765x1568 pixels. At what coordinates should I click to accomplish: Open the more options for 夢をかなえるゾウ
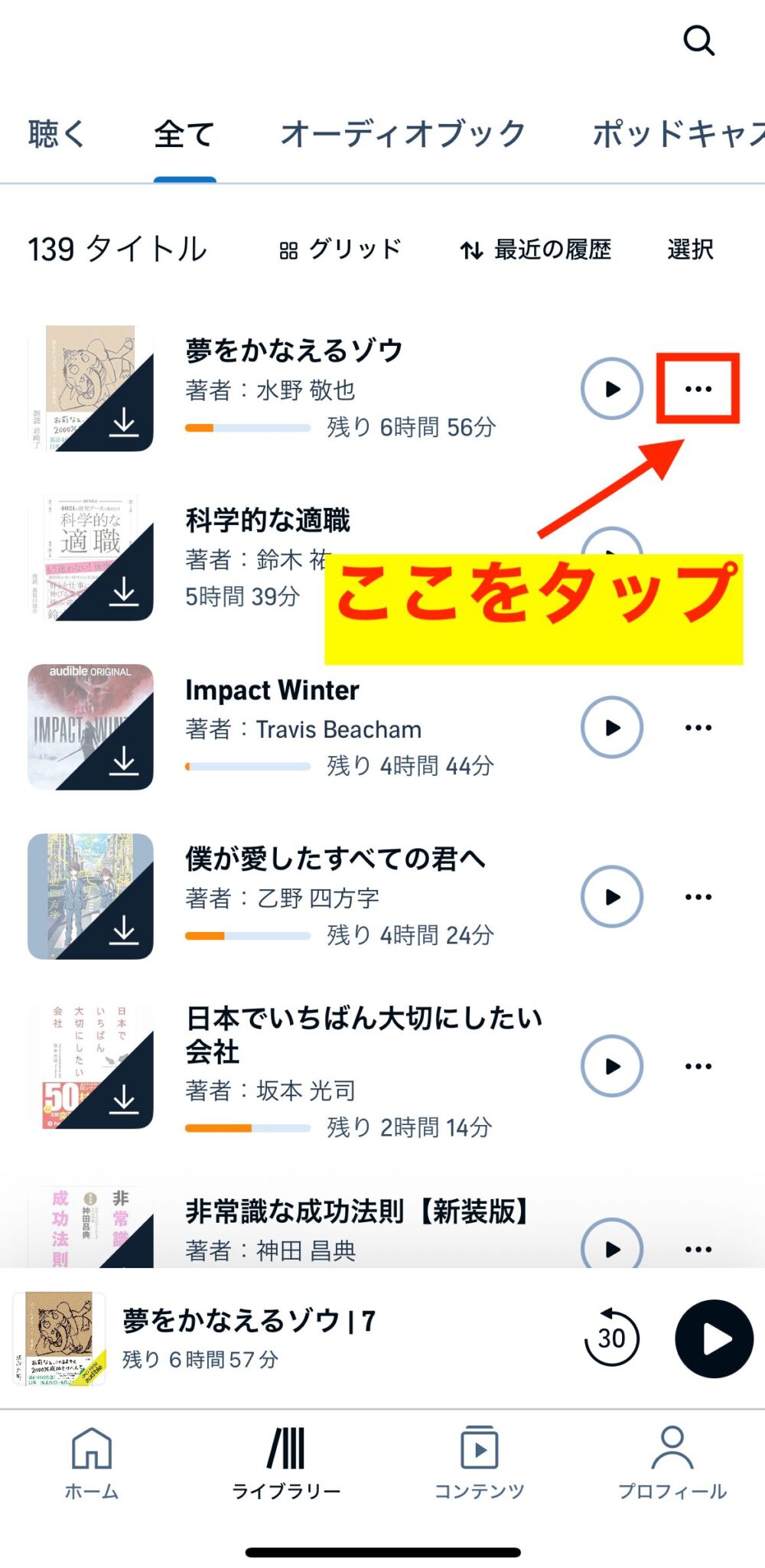pyautogui.click(x=698, y=389)
